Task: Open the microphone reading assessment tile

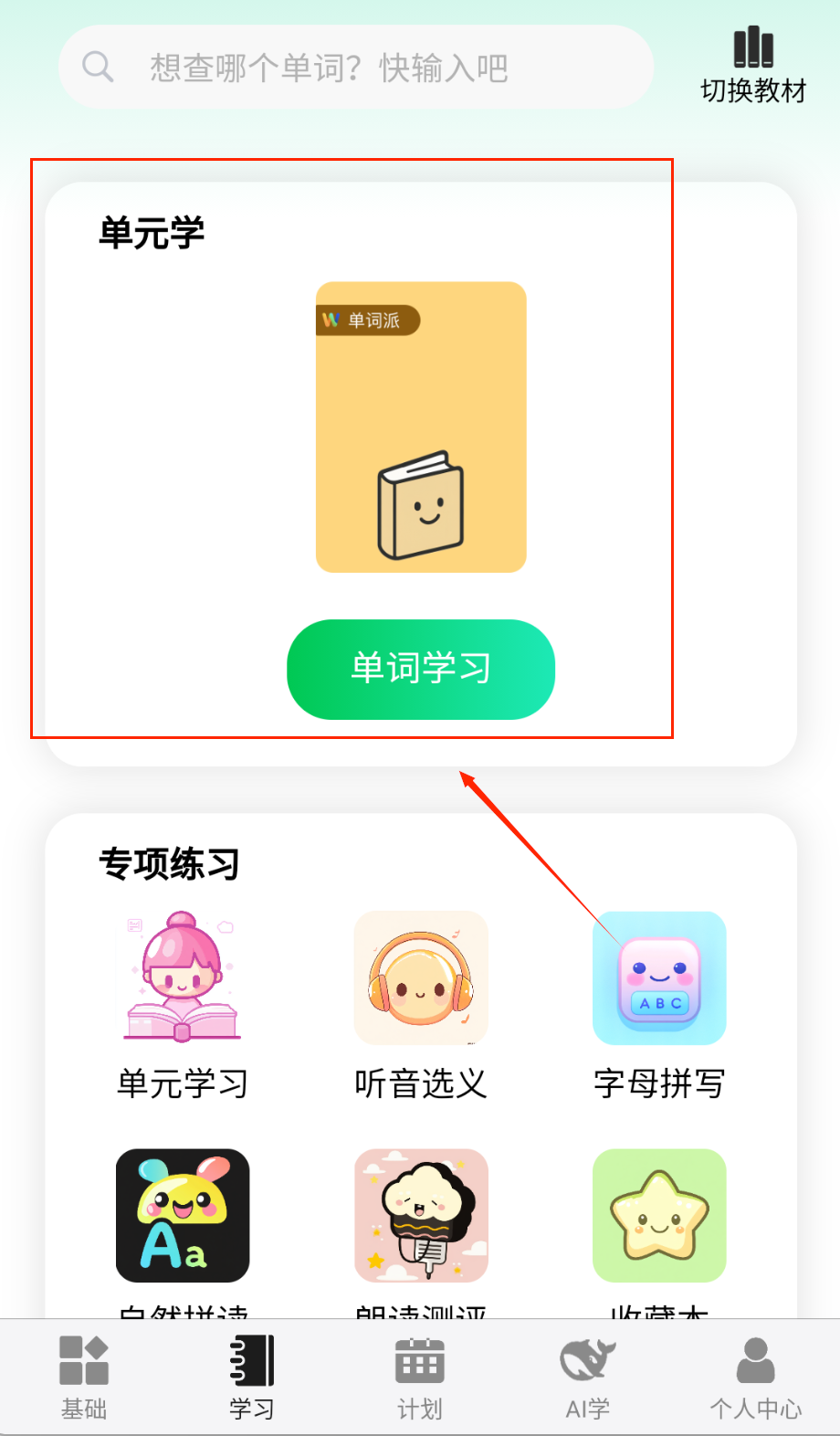Action: point(421,1216)
